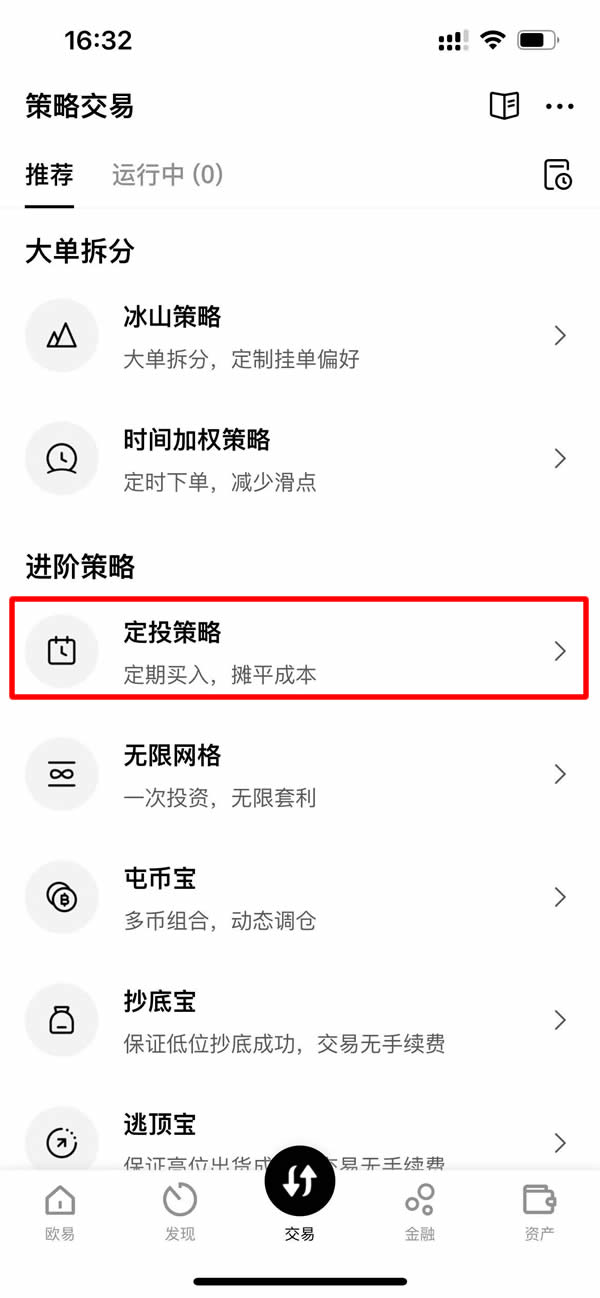Switch to the 发现 tab
Image resolution: width=600 pixels, height=1298 pixels.
pos(180,1210)
